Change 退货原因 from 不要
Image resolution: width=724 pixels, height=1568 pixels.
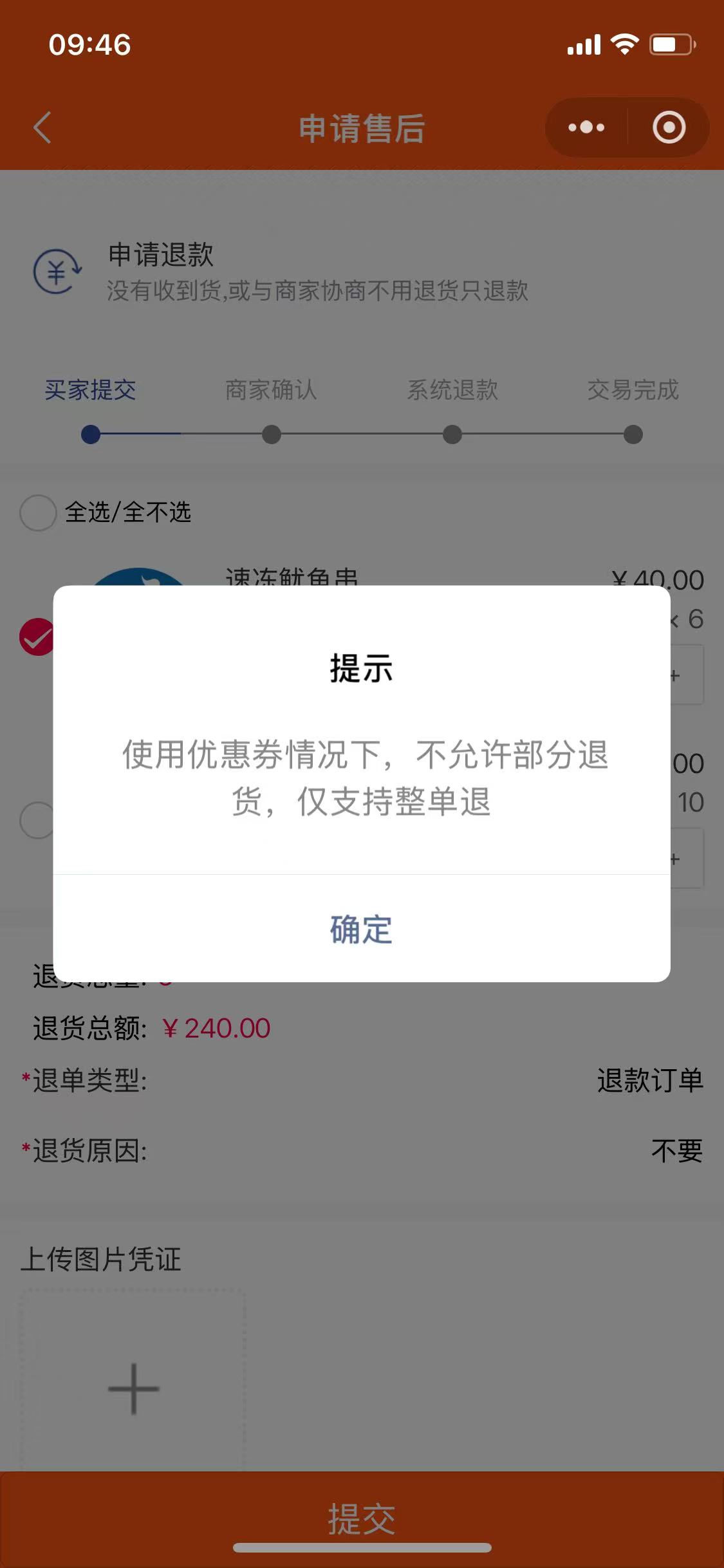tap(676, 1150)
